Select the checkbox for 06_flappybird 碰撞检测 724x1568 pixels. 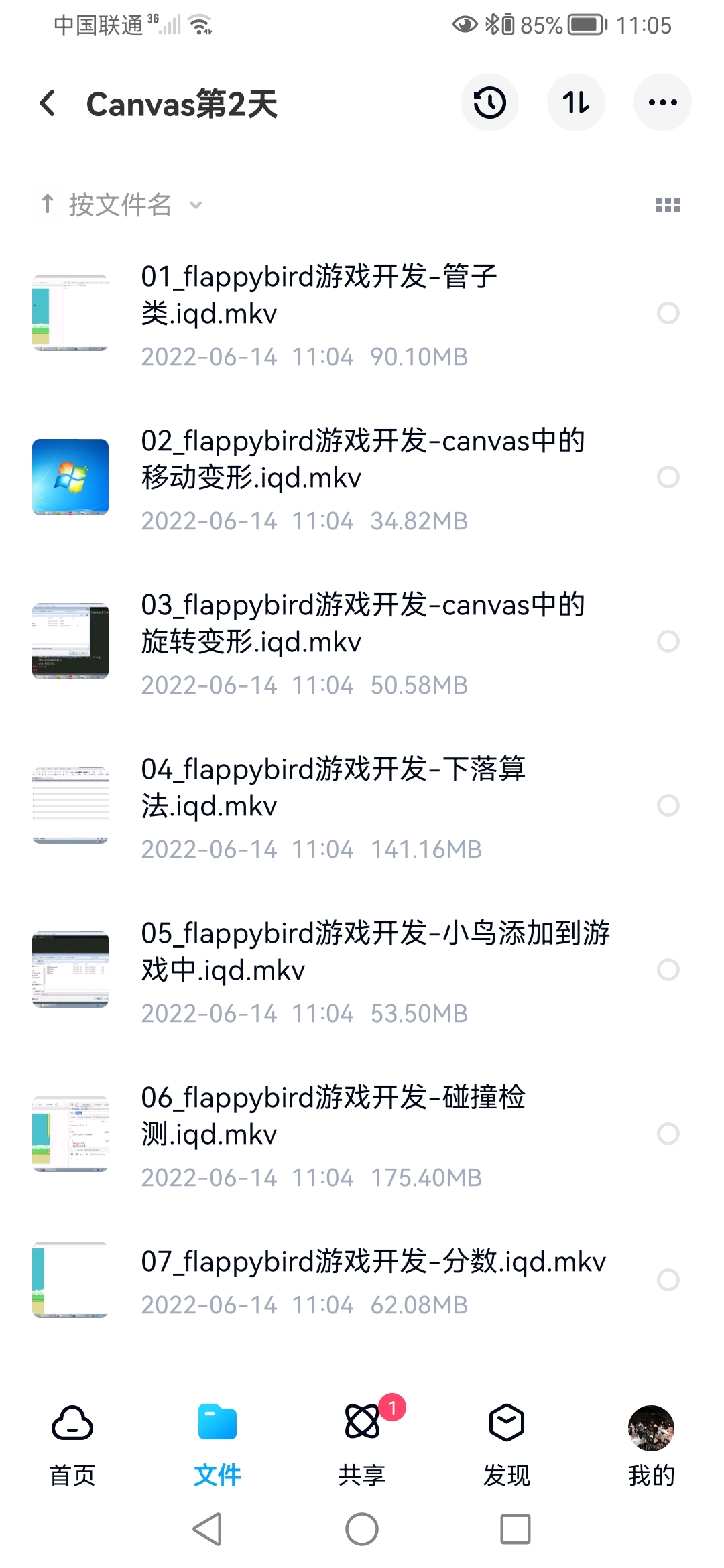tap(668, 1134)
